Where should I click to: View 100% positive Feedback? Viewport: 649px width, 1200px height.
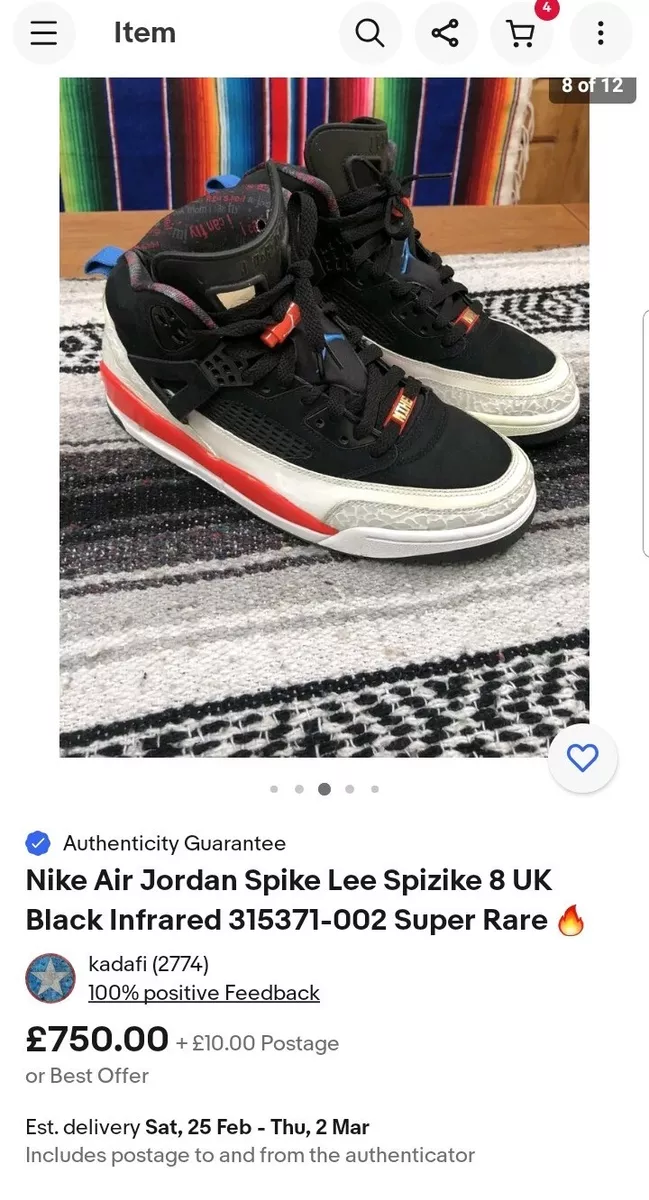pos(204,993)
